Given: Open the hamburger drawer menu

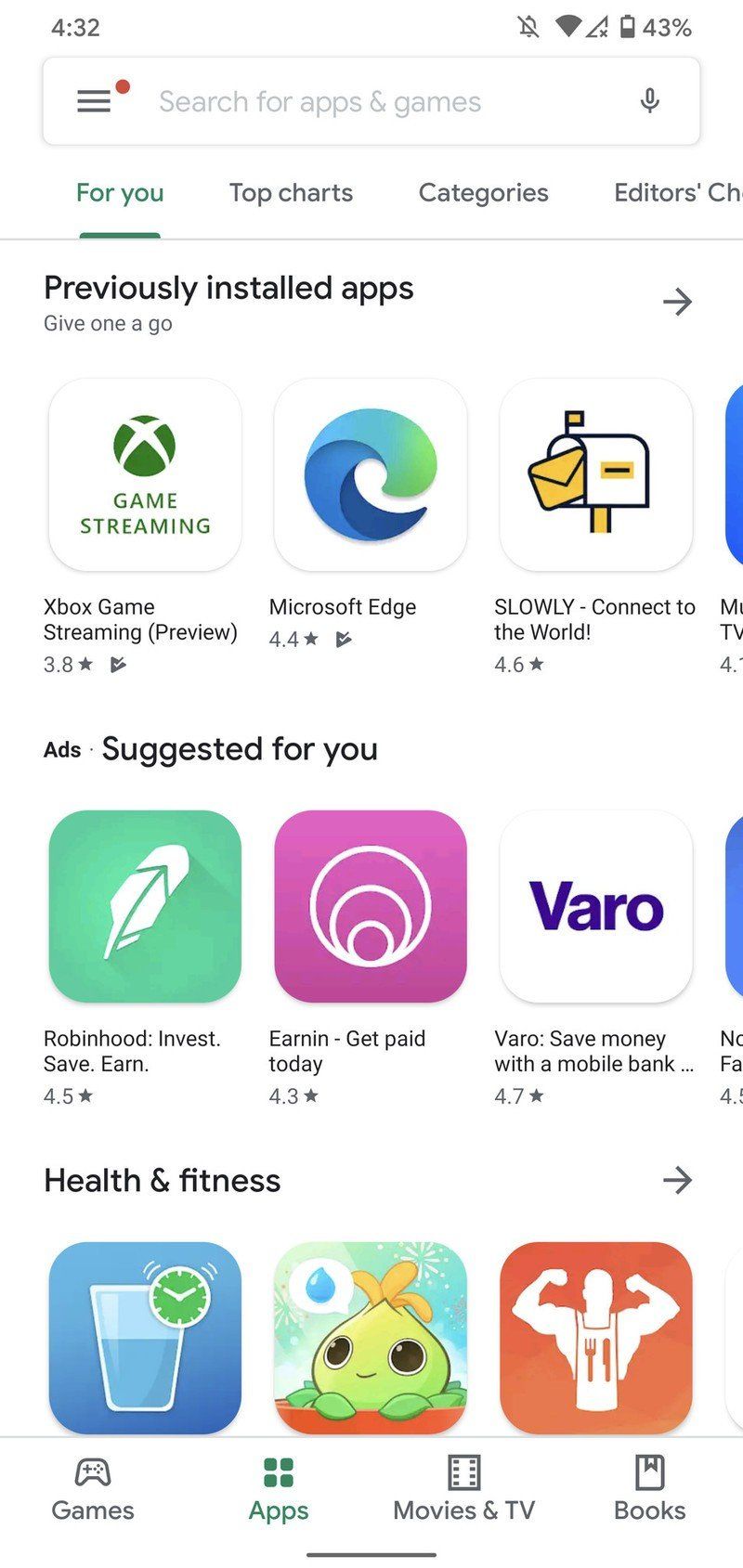Looking at the screenshot, I should (x=94, y=100).
